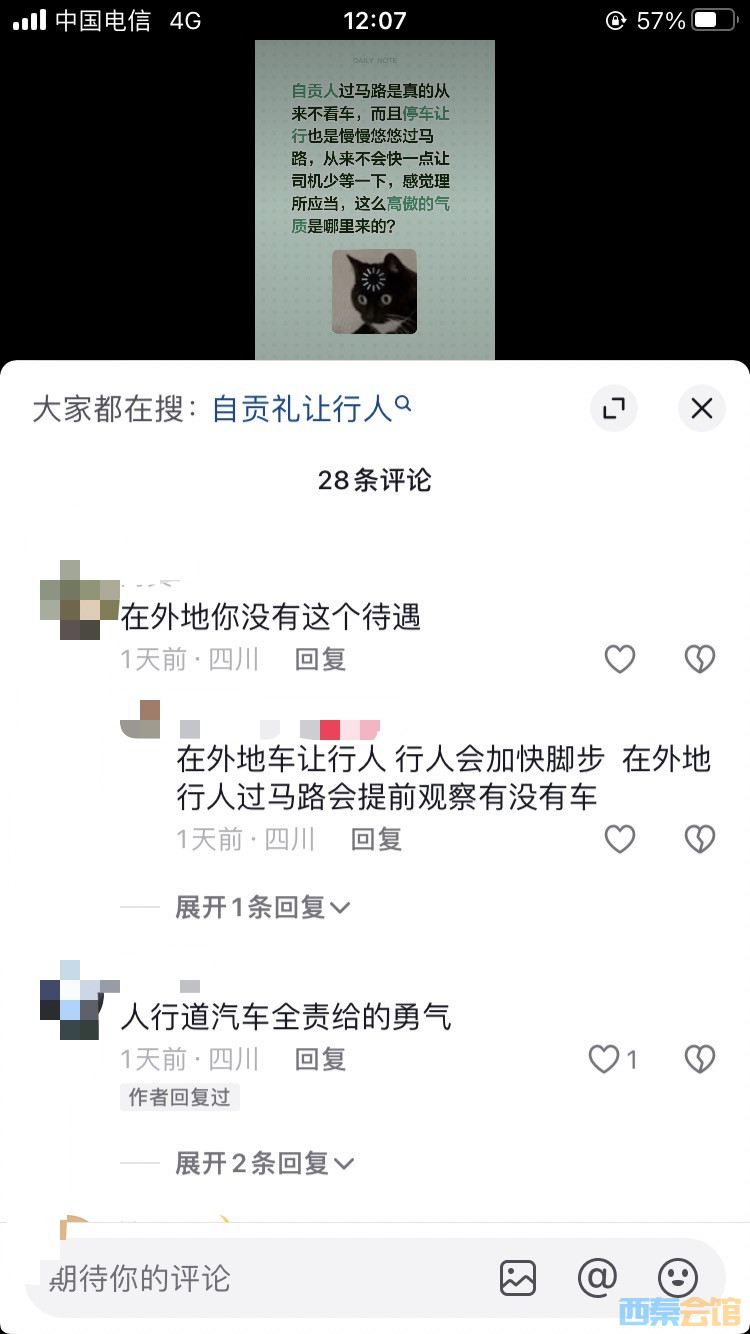
Task: Dislike the reply about 行人会加快脚步
Action: tap(699, 839)
